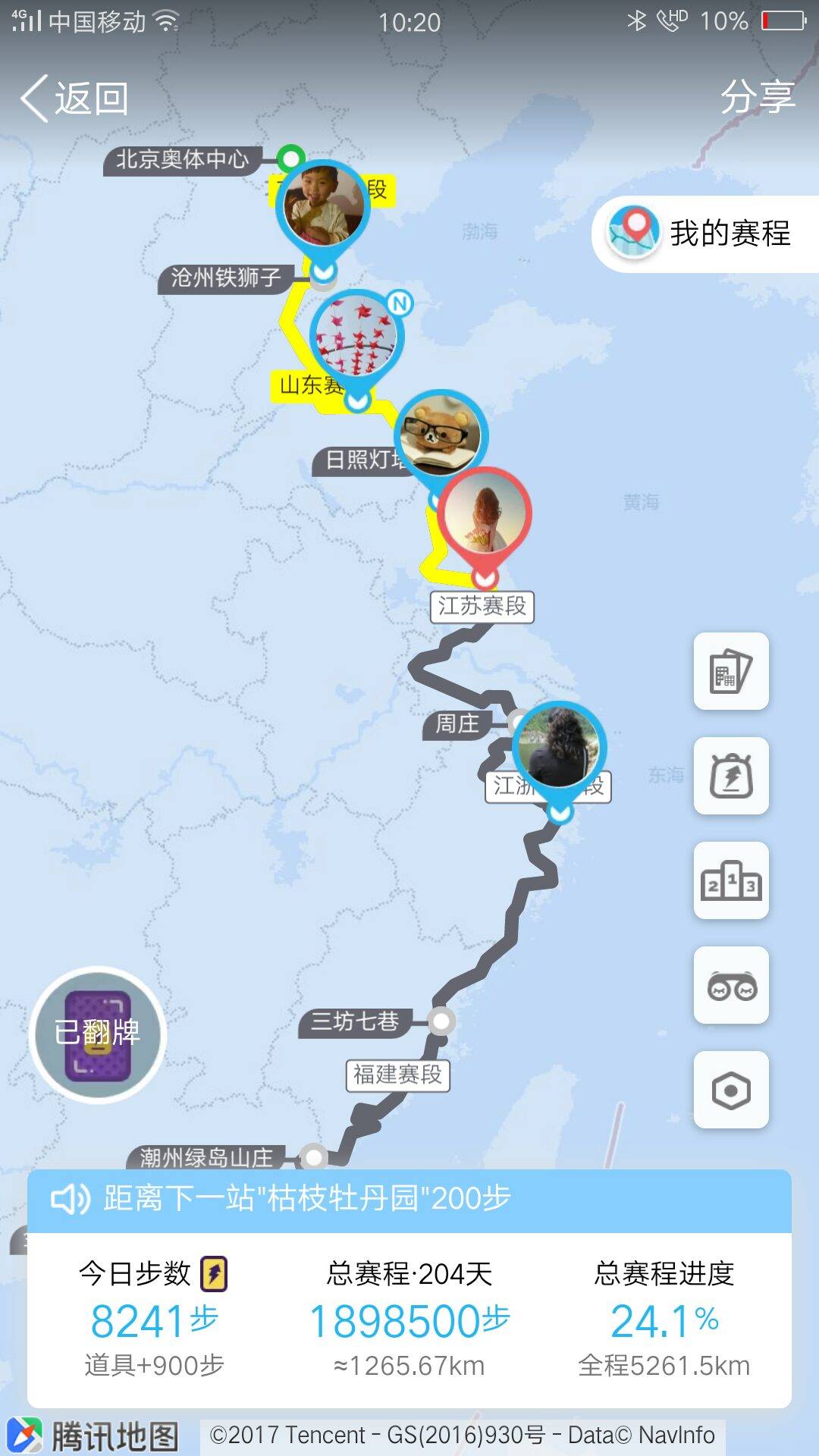
Task: Open the cards collection icon
Action: [x=731, y=671]
